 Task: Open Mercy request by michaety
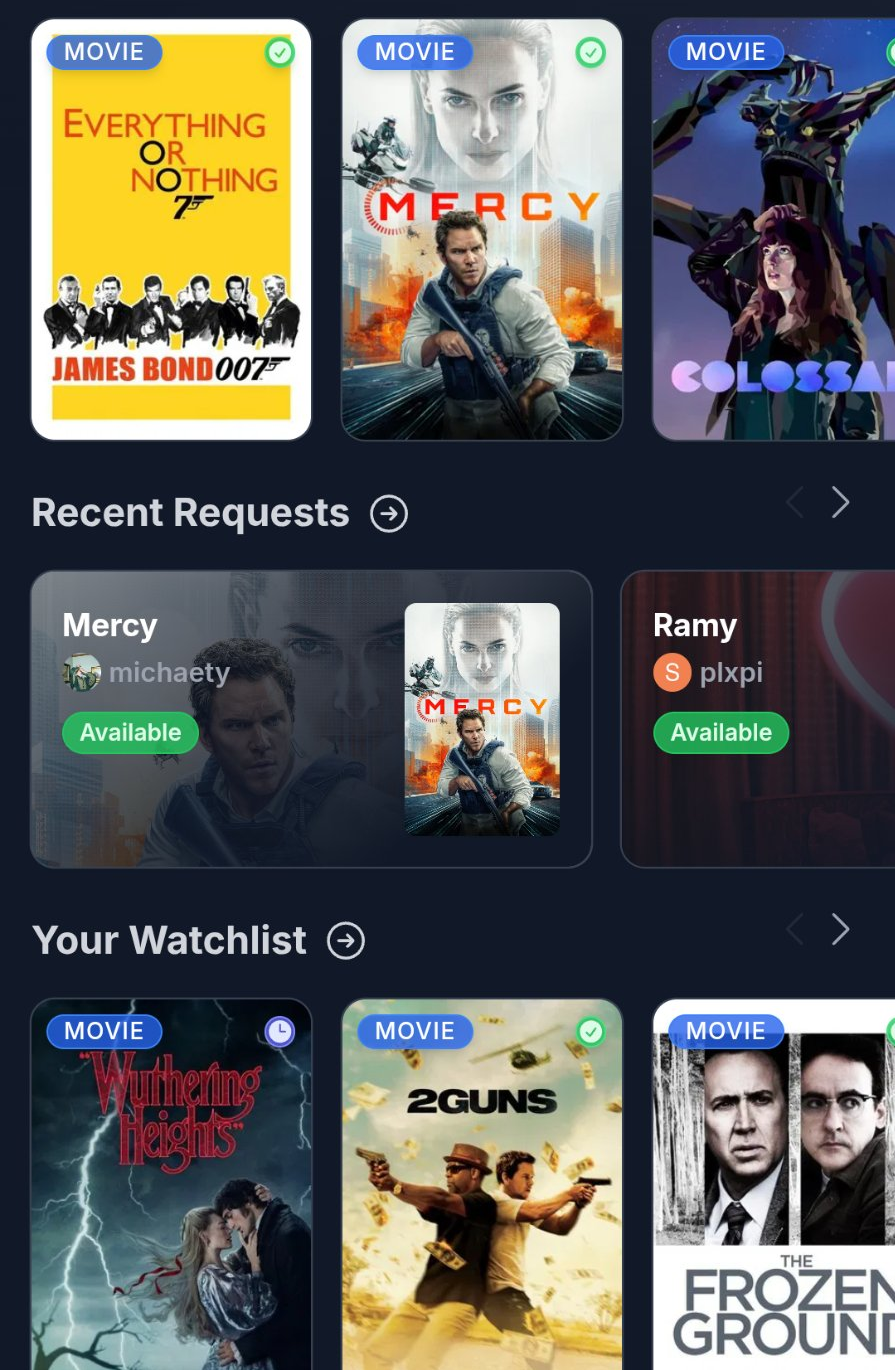pos(311,719)
